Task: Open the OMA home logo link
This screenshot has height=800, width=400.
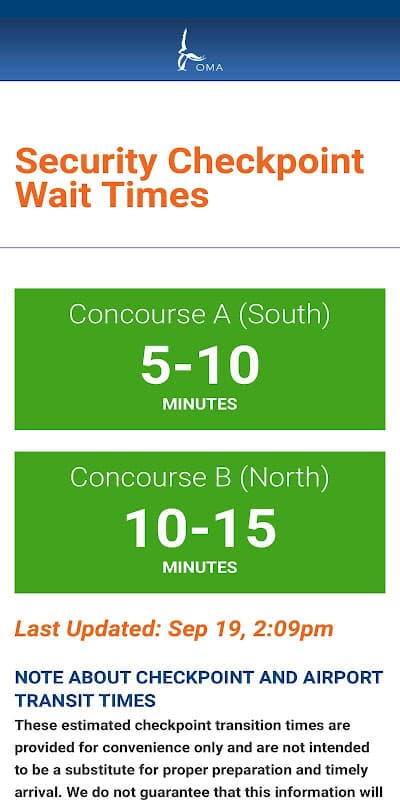Action: 200,50
